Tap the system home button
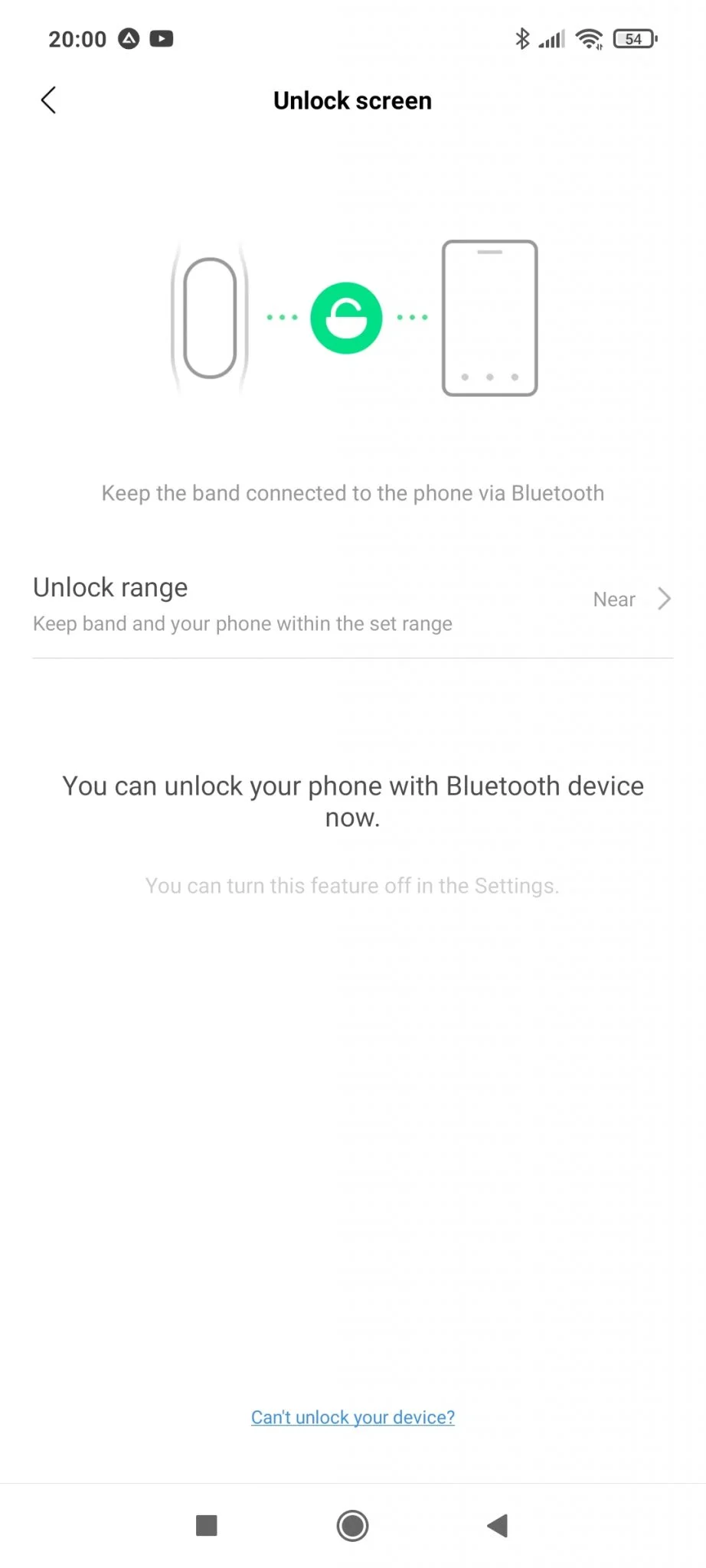Viewport: 706px width, 1568px height. click(x=352, y=1525)
